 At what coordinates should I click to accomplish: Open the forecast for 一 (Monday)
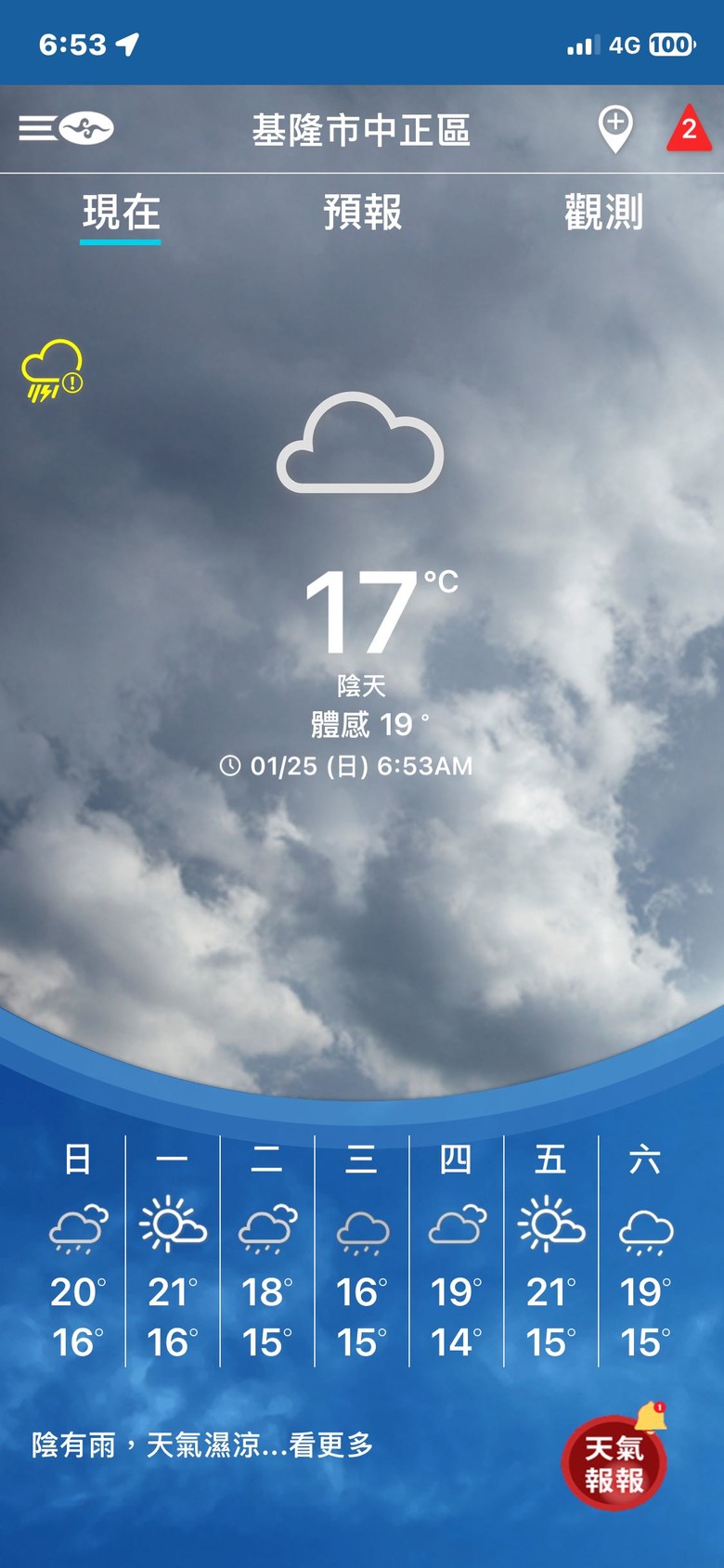coord(173,1250)
